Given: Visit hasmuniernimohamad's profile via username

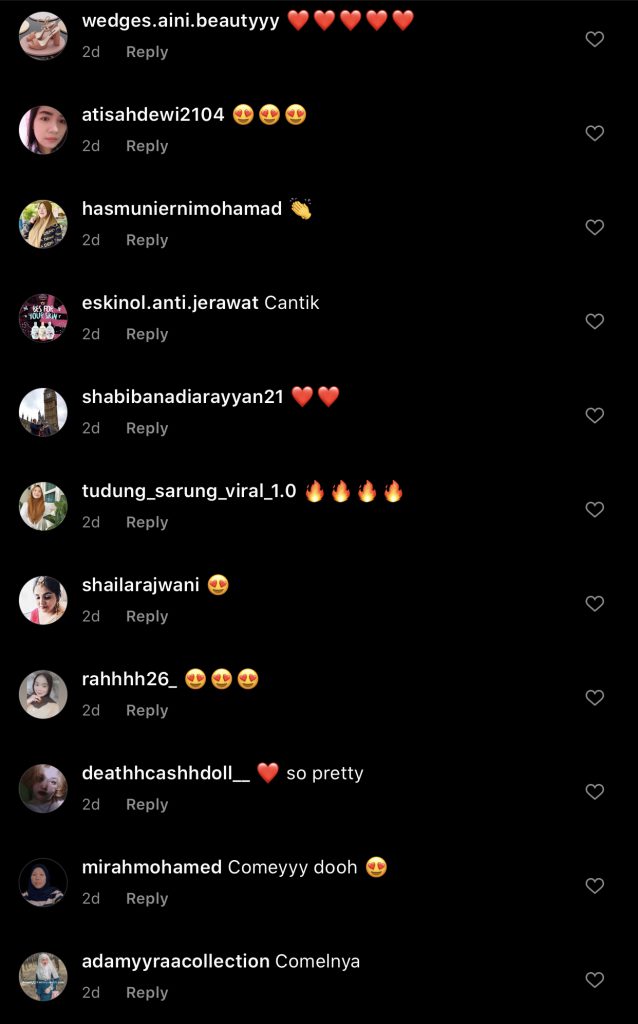Looking at the screenshot, I should [182, 209].
